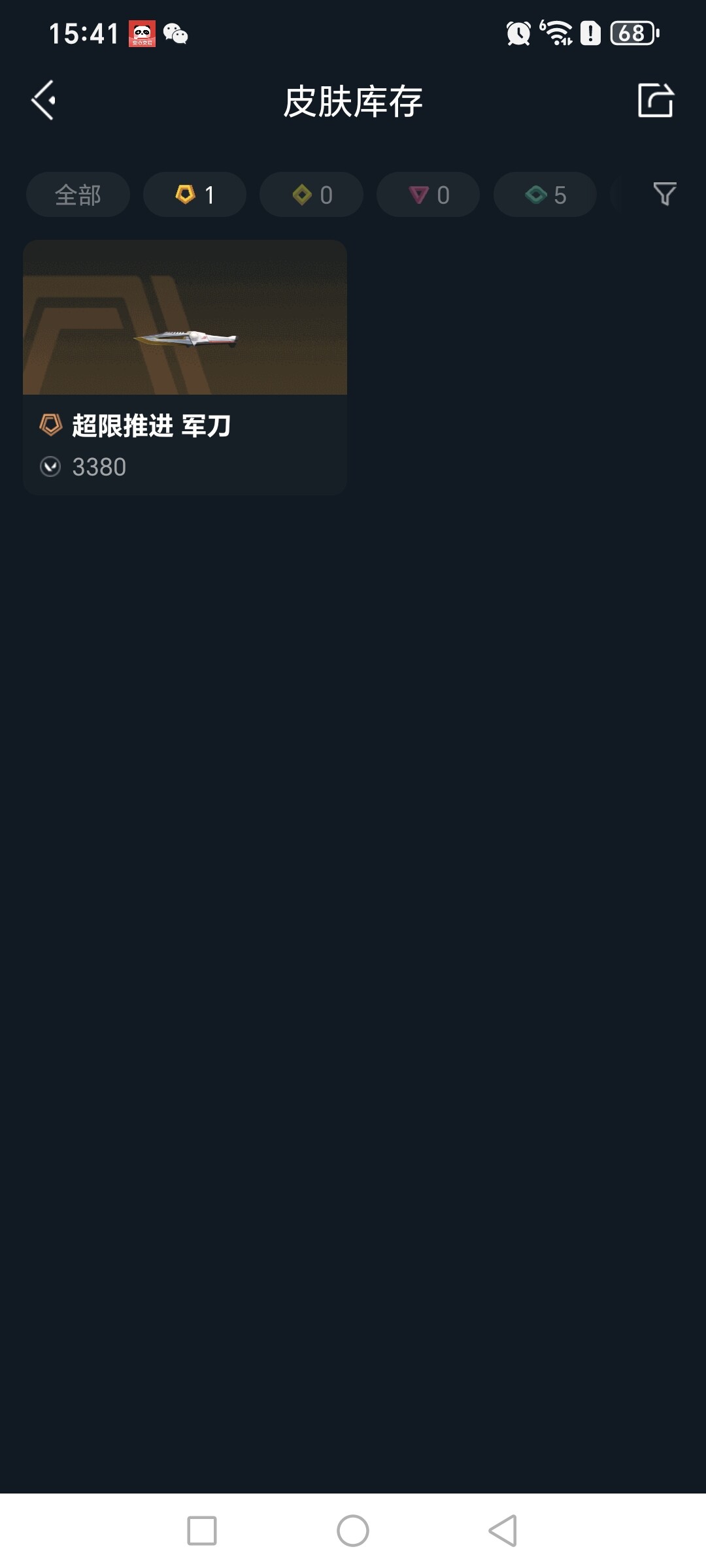Select the 全部 filter chip
Viewport: 706px width, 1568px height.
click(x=78, y=195)
